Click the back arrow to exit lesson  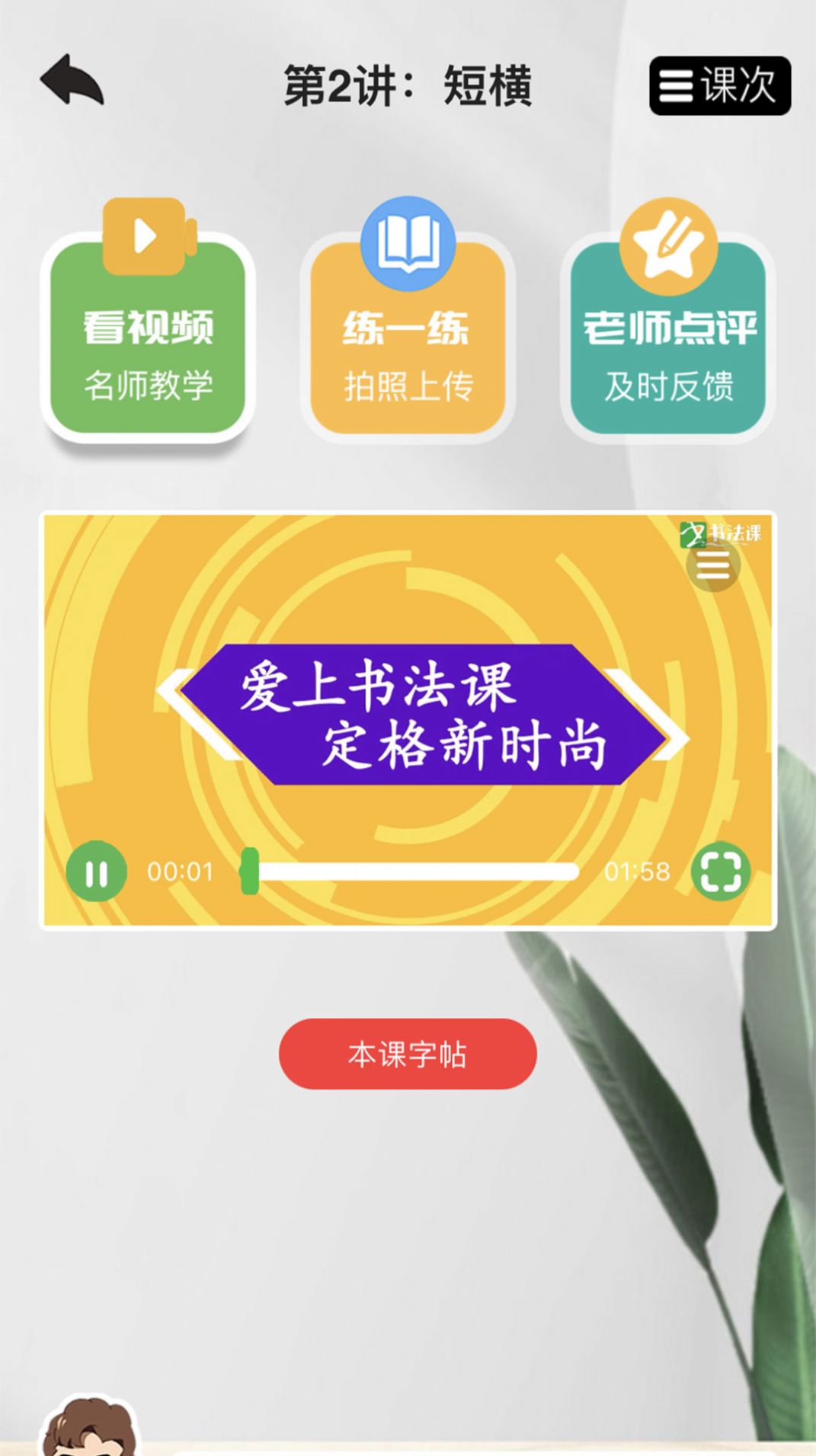tap(70, 80)
